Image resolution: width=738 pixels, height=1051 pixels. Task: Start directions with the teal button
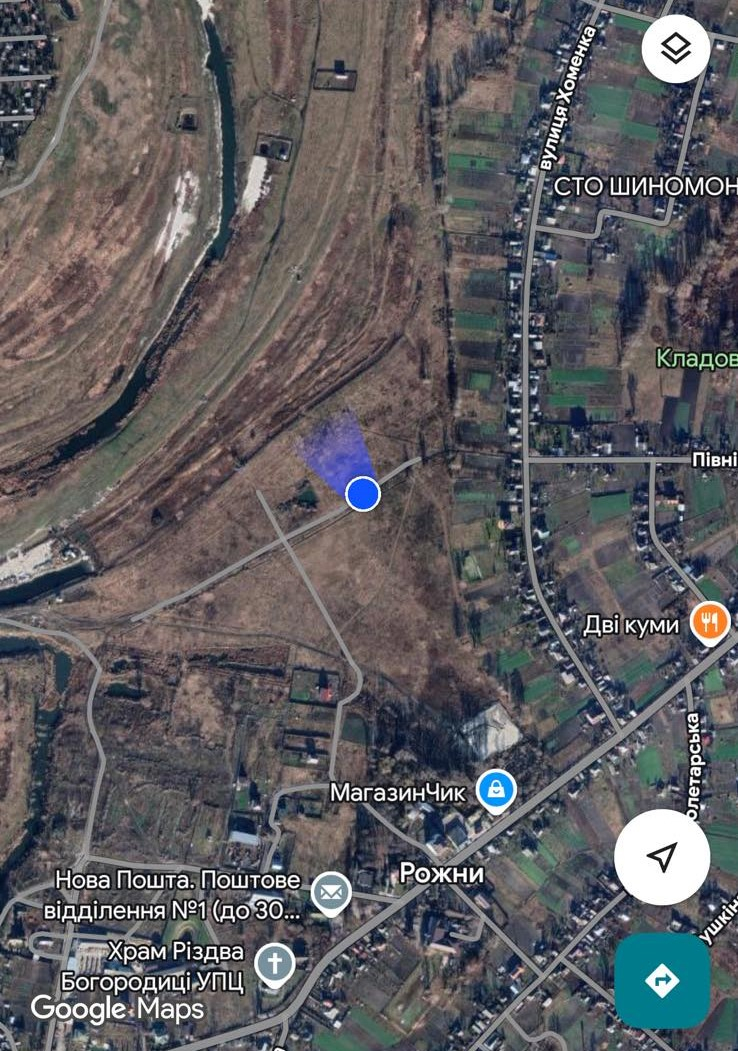662,980
